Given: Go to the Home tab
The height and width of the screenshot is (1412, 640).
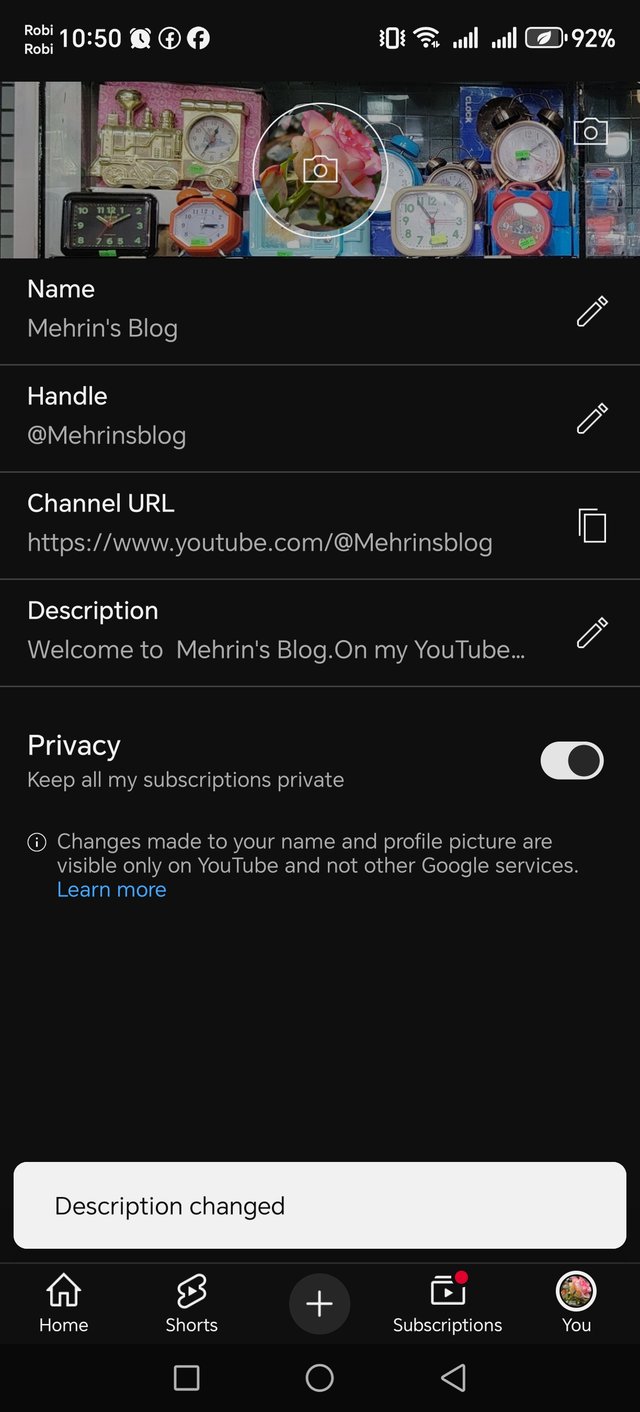Looking at the screenshot, I should pos(63,1304).
